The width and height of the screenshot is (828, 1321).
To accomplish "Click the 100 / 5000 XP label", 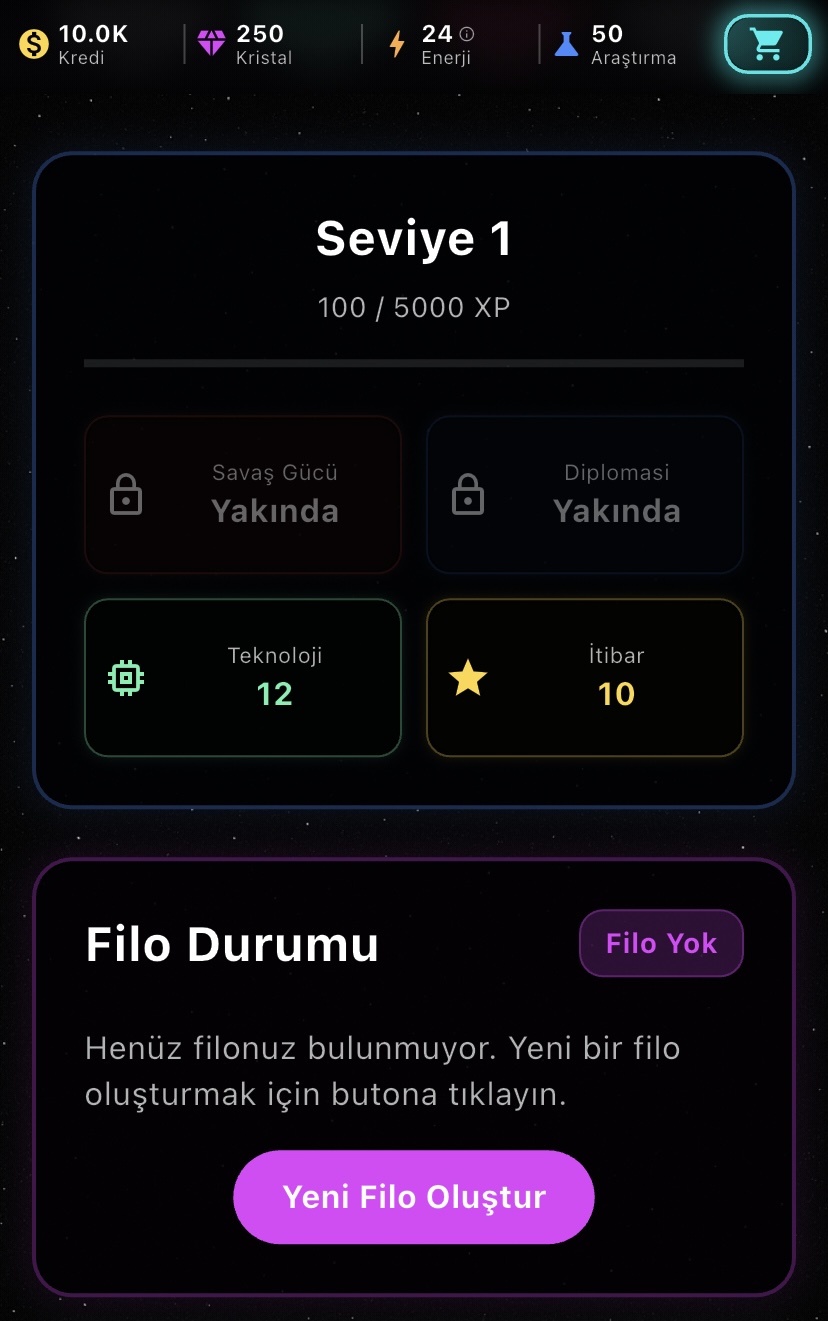I will [414, 307].
